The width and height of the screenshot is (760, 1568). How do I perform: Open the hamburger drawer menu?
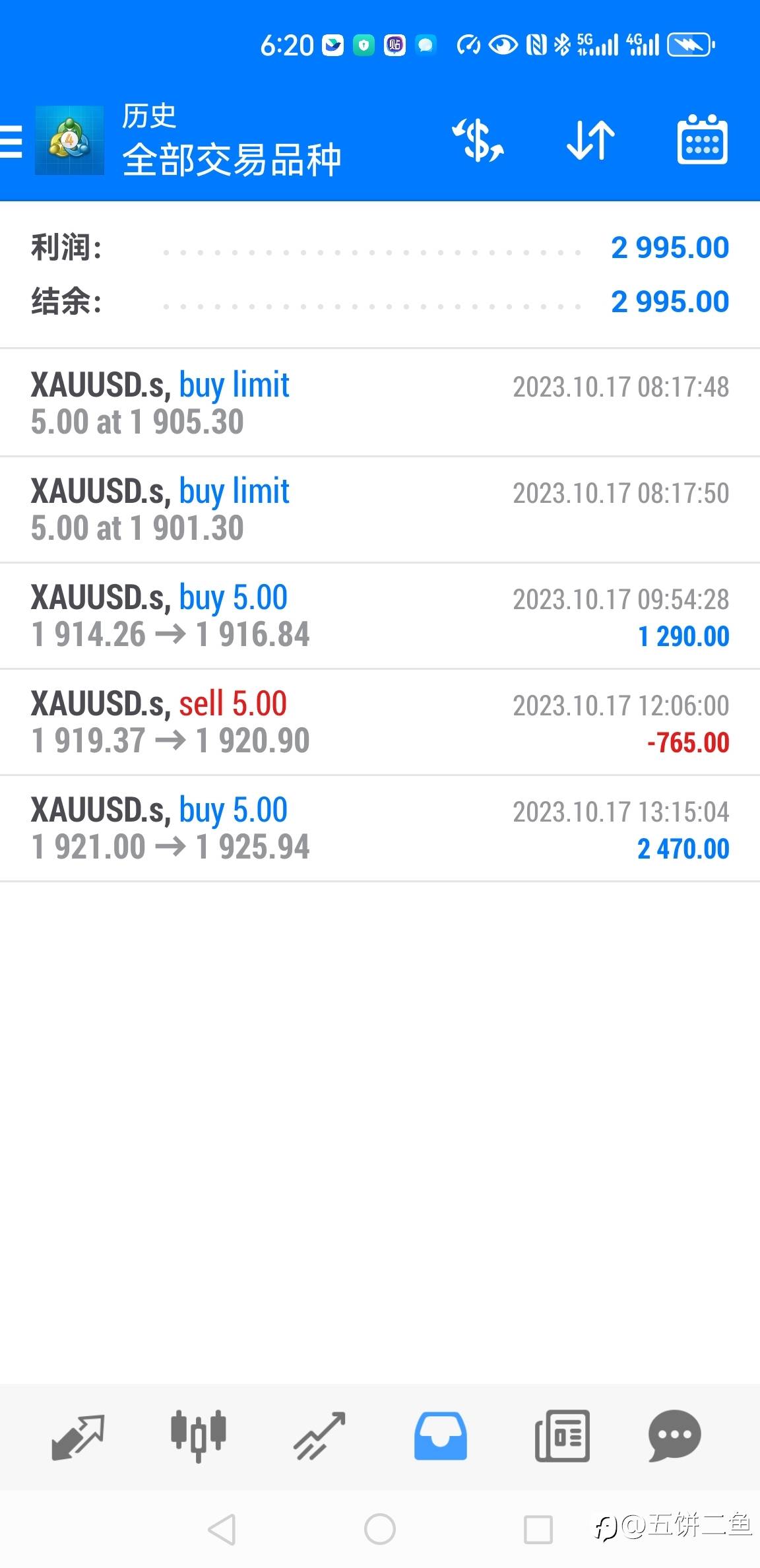[11, 141]
